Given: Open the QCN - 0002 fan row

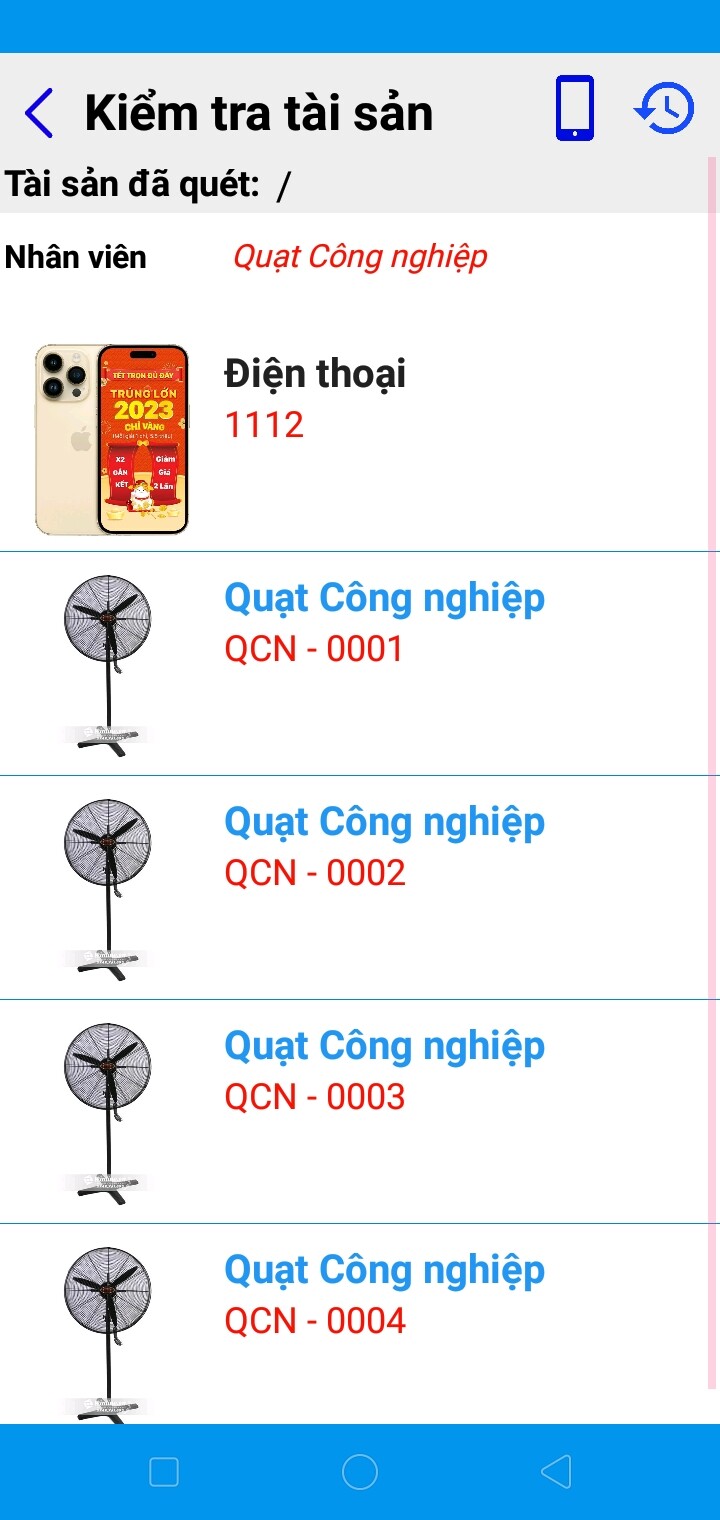Looking at the screenshot, I should 360,886.
